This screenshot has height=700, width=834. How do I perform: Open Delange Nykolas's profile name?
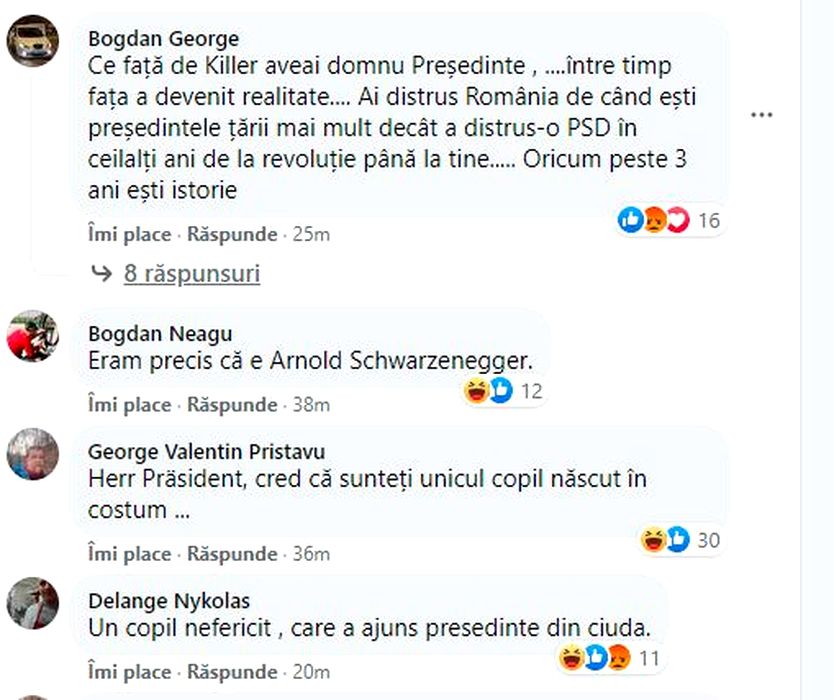(169, 601)
